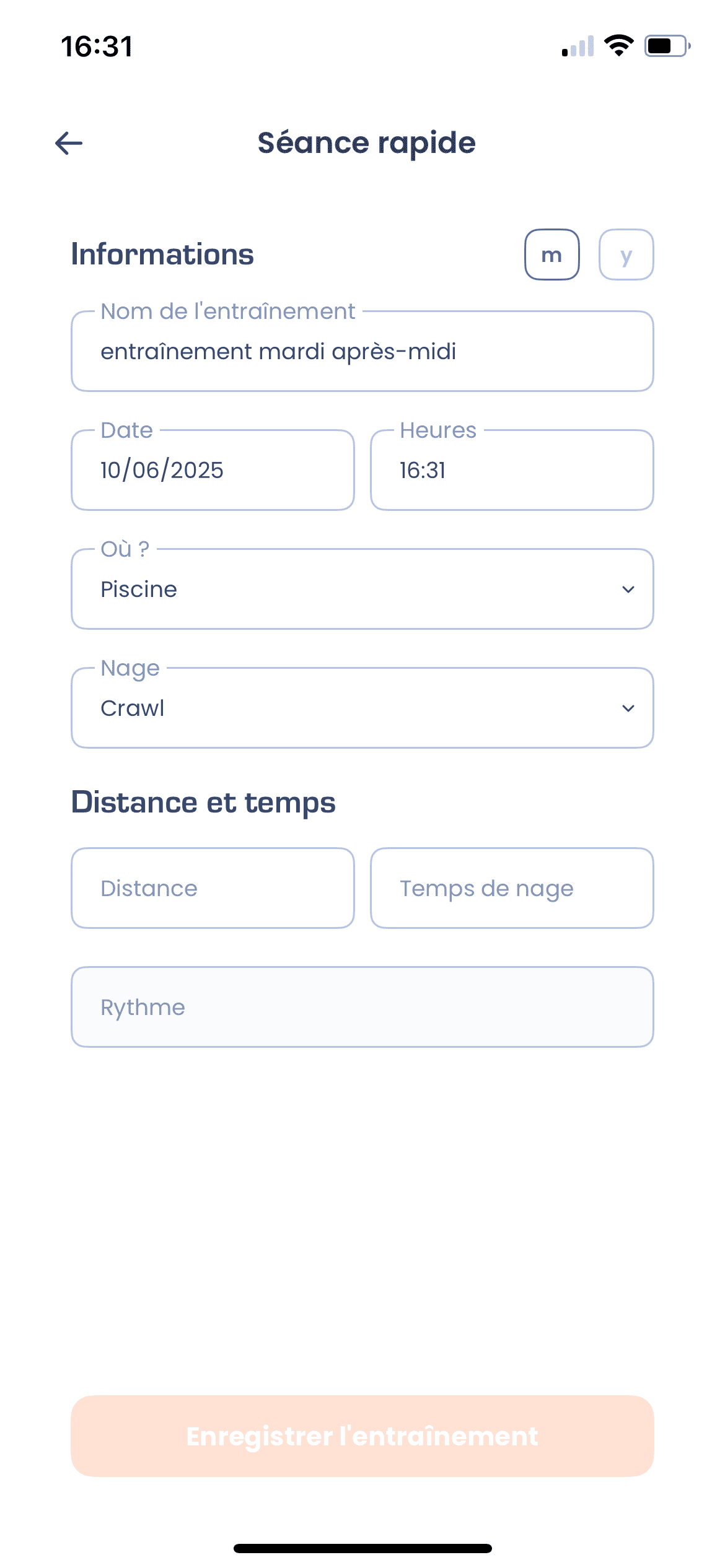Tap the Distance input field

(x=213, y=888)
